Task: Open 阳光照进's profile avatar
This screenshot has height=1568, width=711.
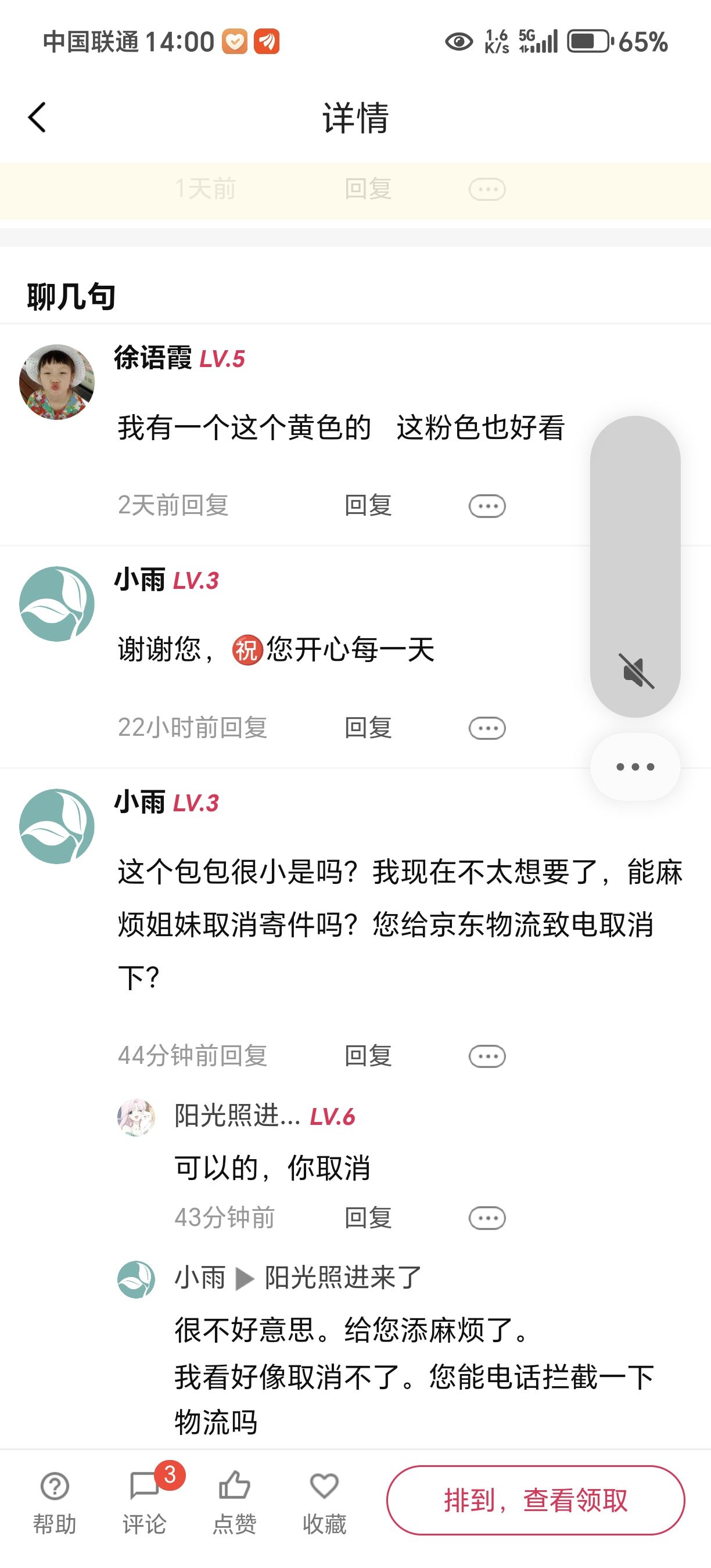Action: 136,1117
